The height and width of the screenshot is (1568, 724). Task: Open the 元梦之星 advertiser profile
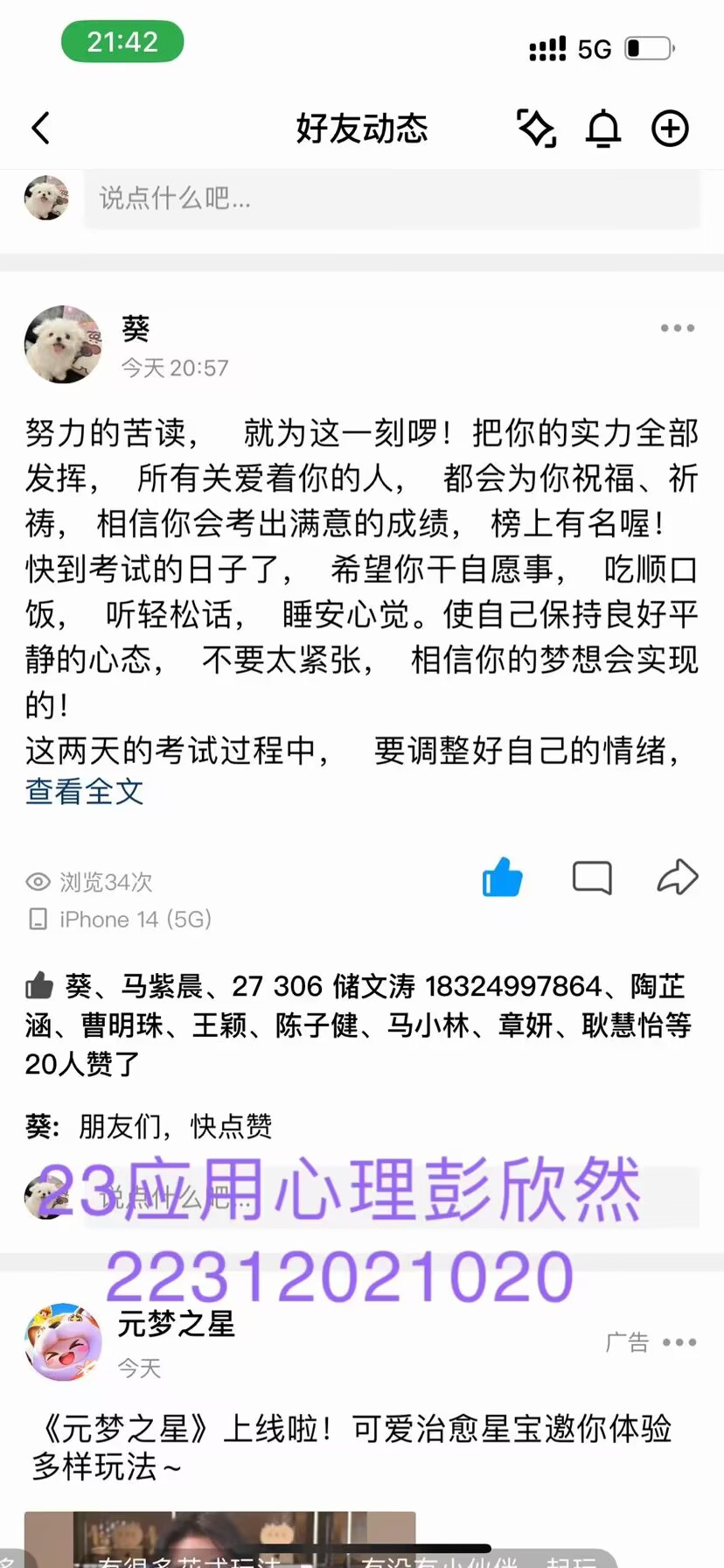click(63, 1341)
